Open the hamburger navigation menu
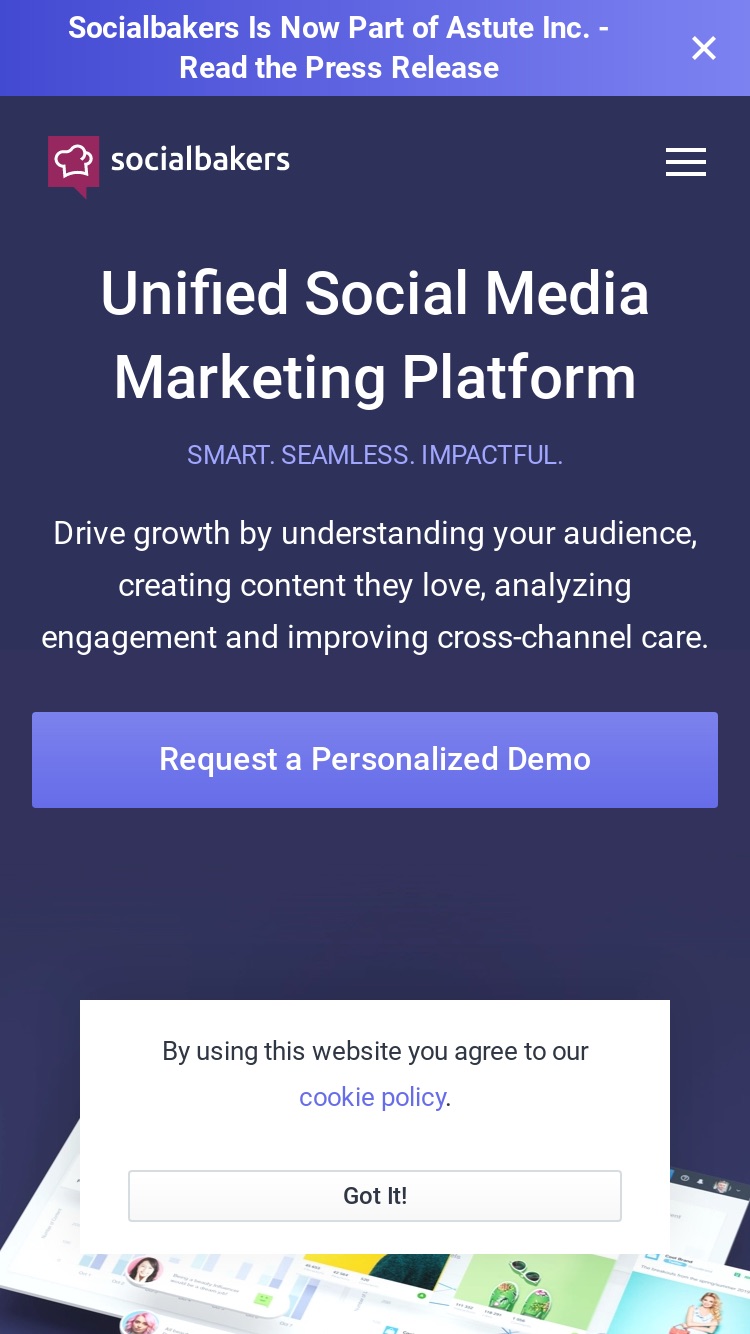The height and width of the screenshot is (1334, 750). coord(686,161)
